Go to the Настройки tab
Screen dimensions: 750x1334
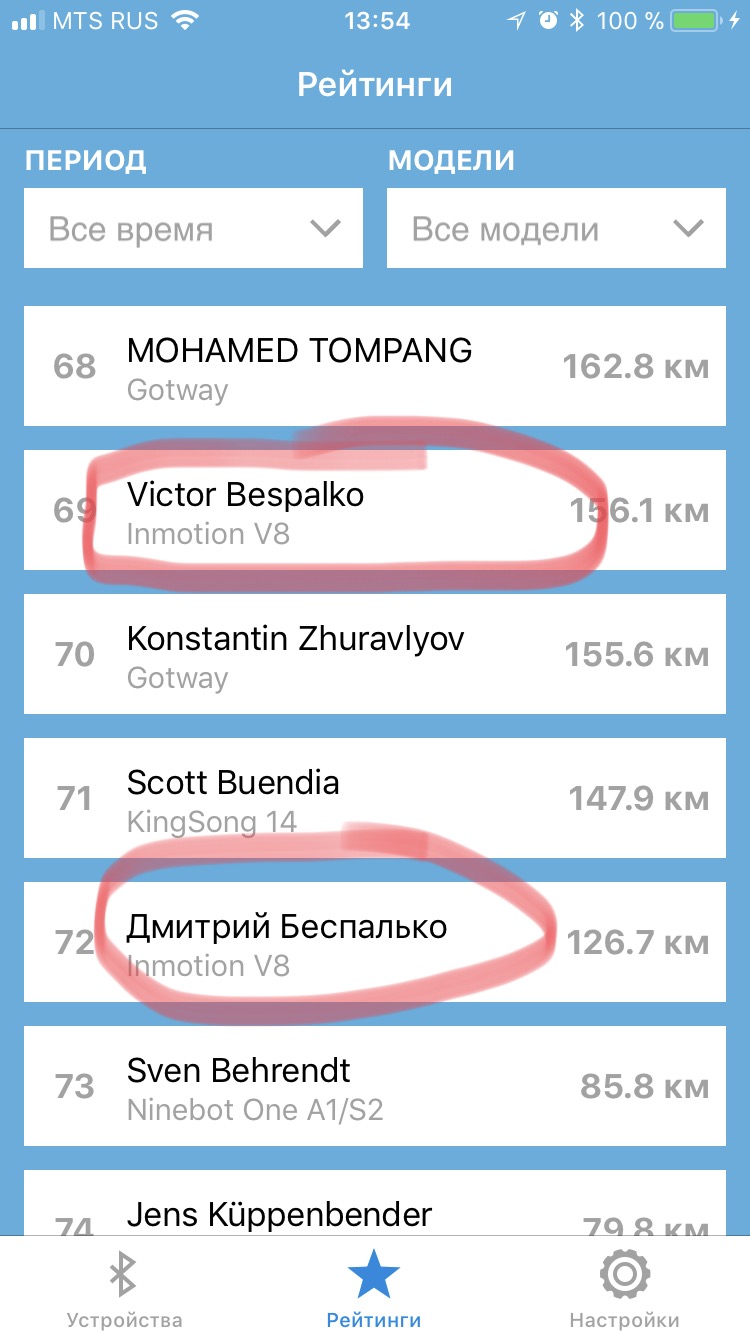pos(624,1288)
